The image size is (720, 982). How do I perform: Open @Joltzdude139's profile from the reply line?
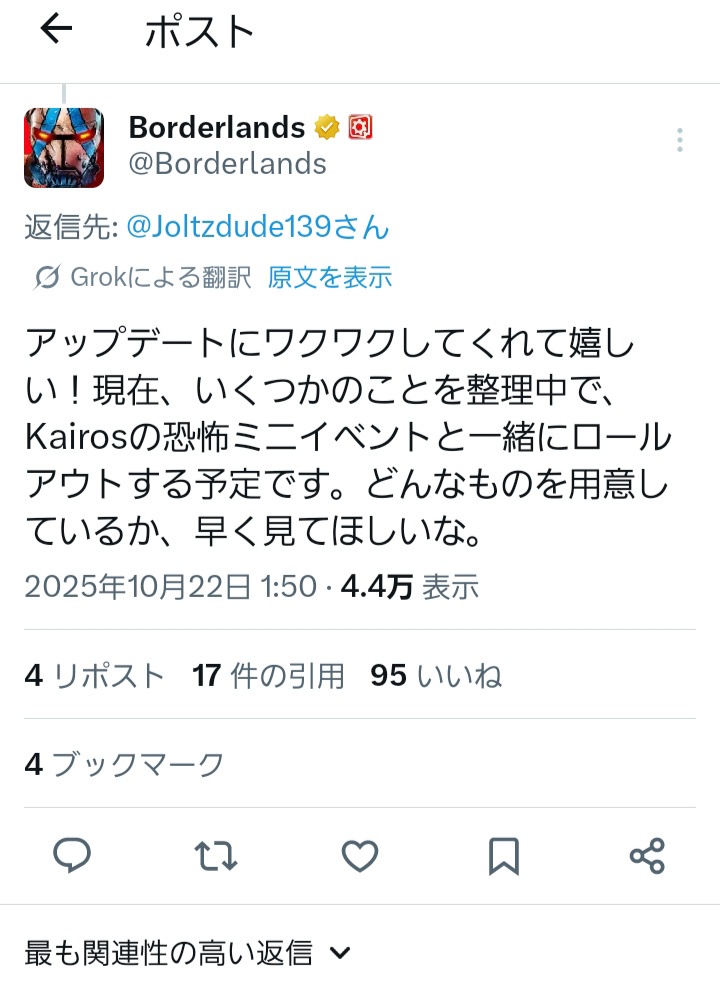coord(257,227)
